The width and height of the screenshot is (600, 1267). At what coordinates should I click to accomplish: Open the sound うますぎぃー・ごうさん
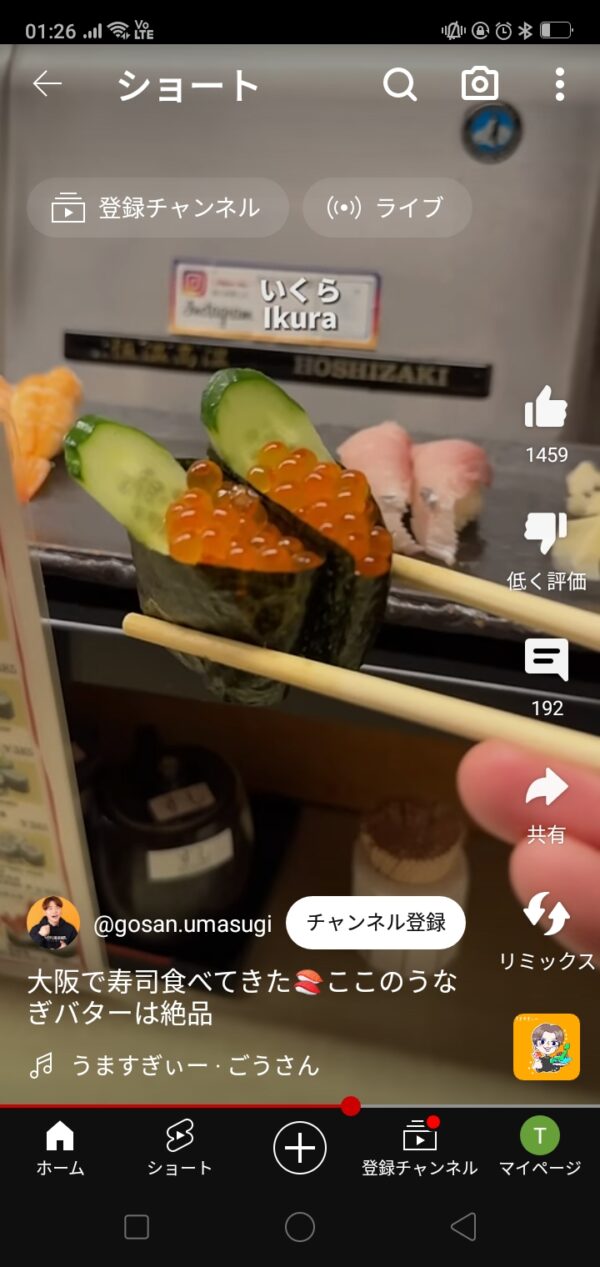coord(194,1066)
